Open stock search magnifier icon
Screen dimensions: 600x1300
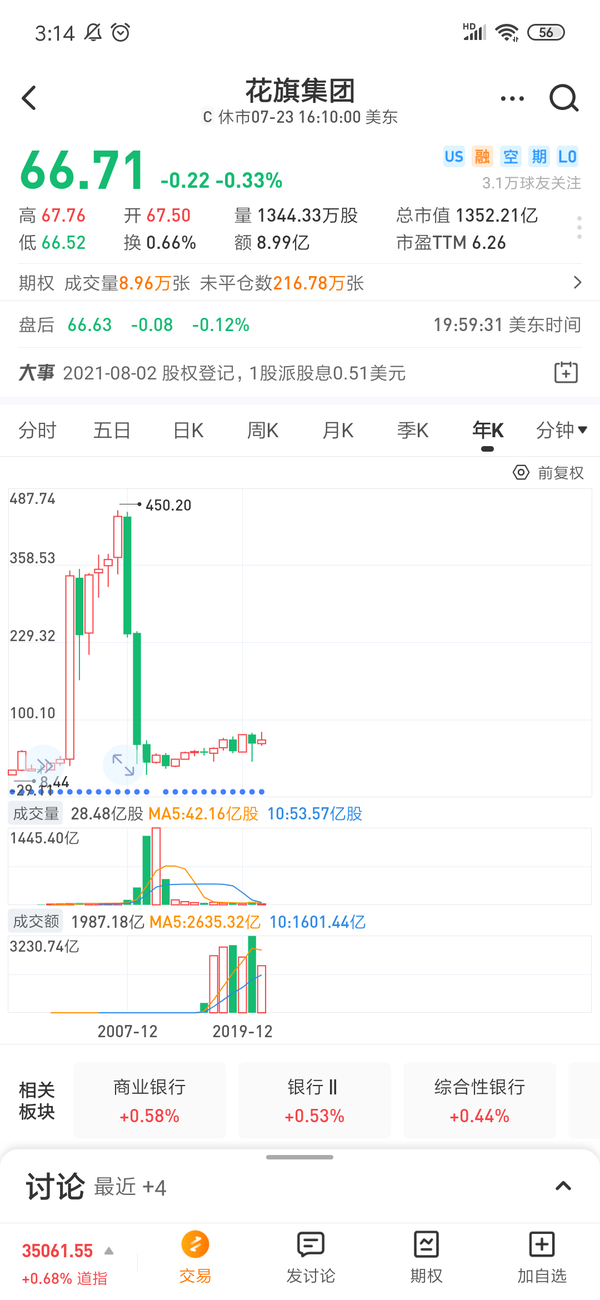pos(564,98)
